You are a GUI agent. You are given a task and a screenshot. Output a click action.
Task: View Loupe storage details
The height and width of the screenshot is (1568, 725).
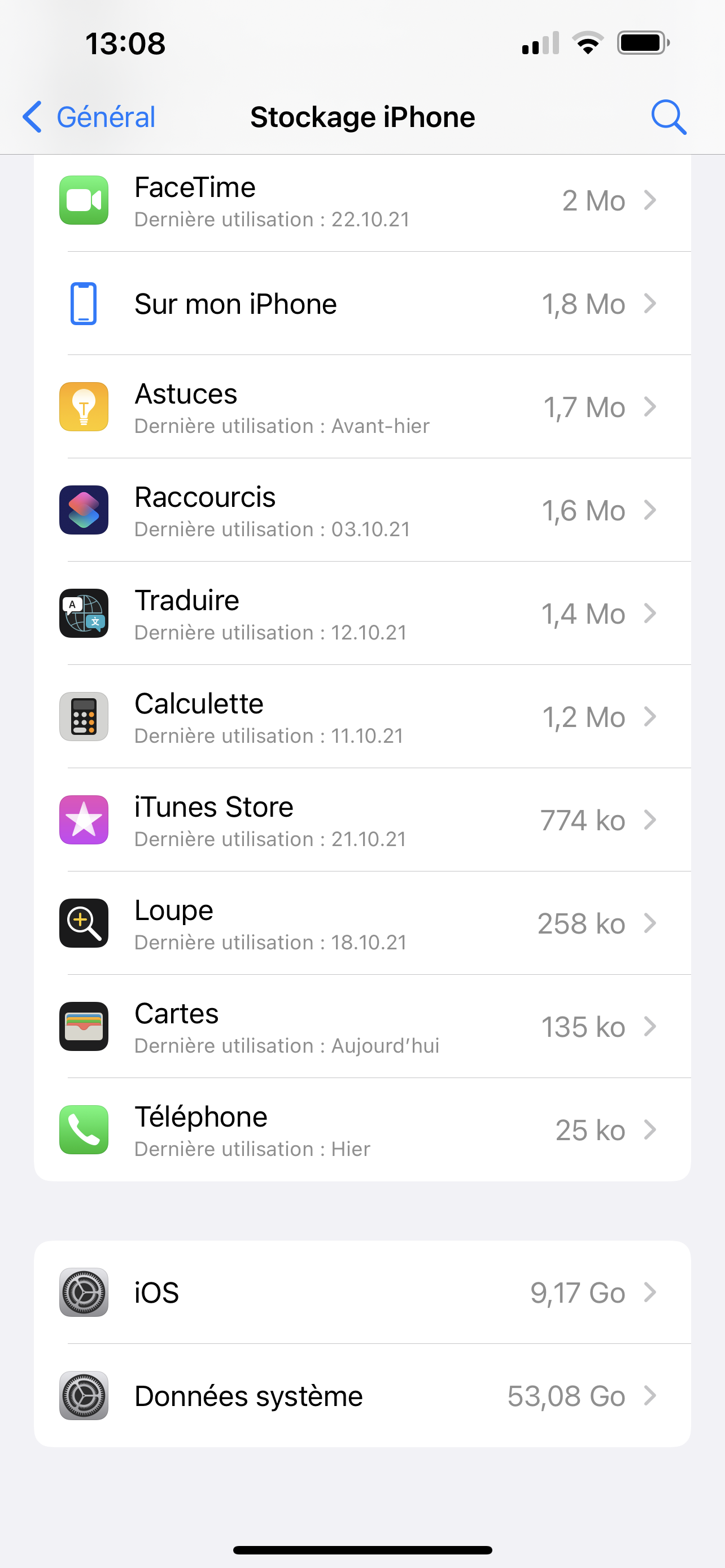pos(362,923)
